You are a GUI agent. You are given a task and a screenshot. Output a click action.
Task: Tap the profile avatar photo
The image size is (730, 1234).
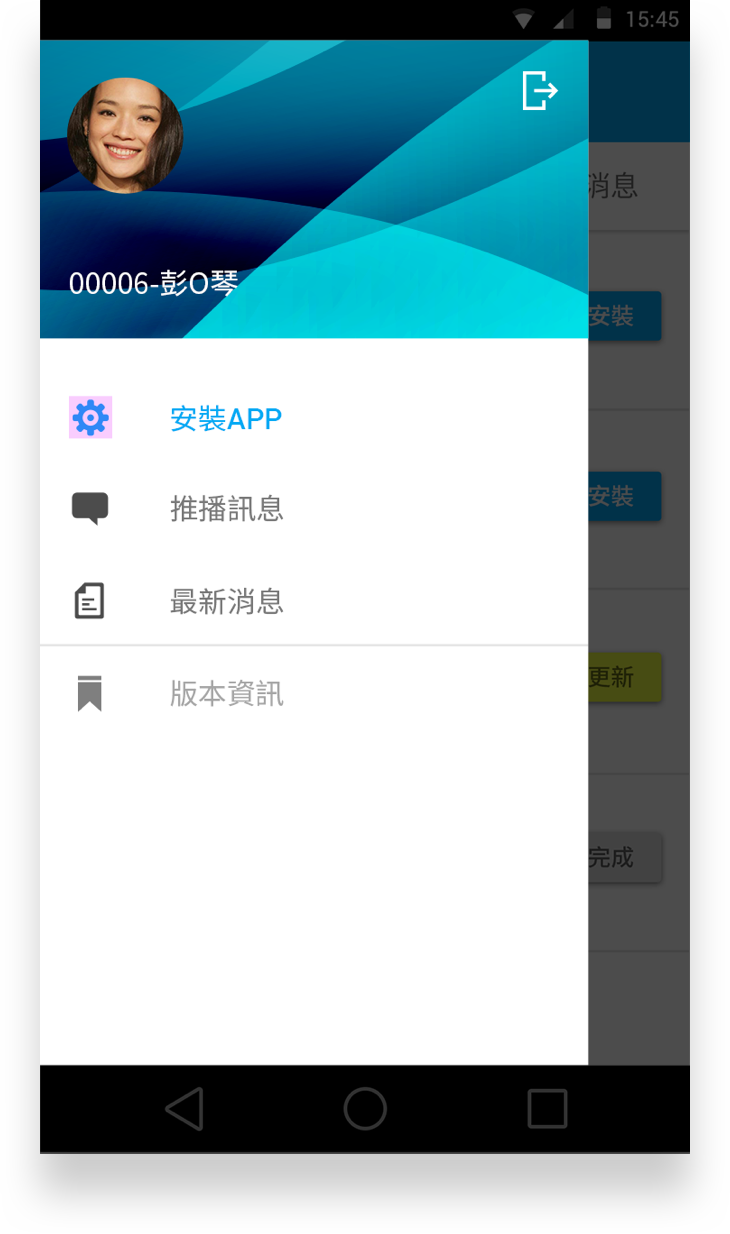125,135
